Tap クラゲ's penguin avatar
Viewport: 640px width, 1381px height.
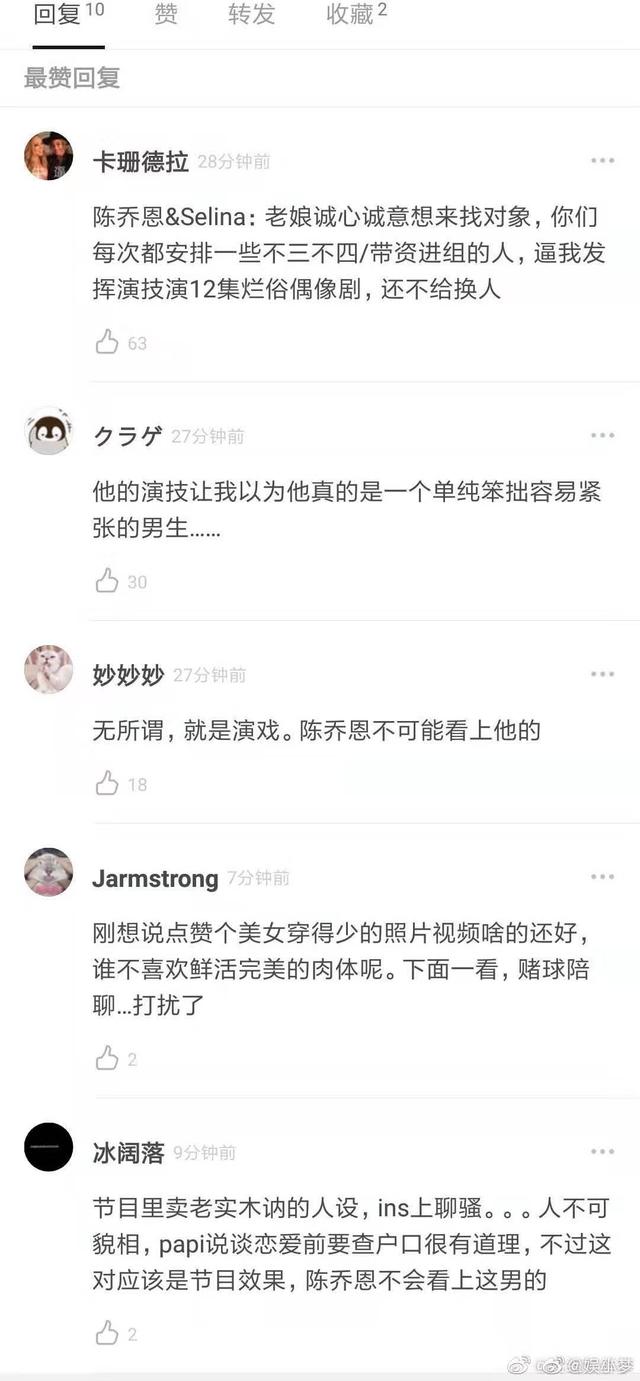tap(48, 431)
